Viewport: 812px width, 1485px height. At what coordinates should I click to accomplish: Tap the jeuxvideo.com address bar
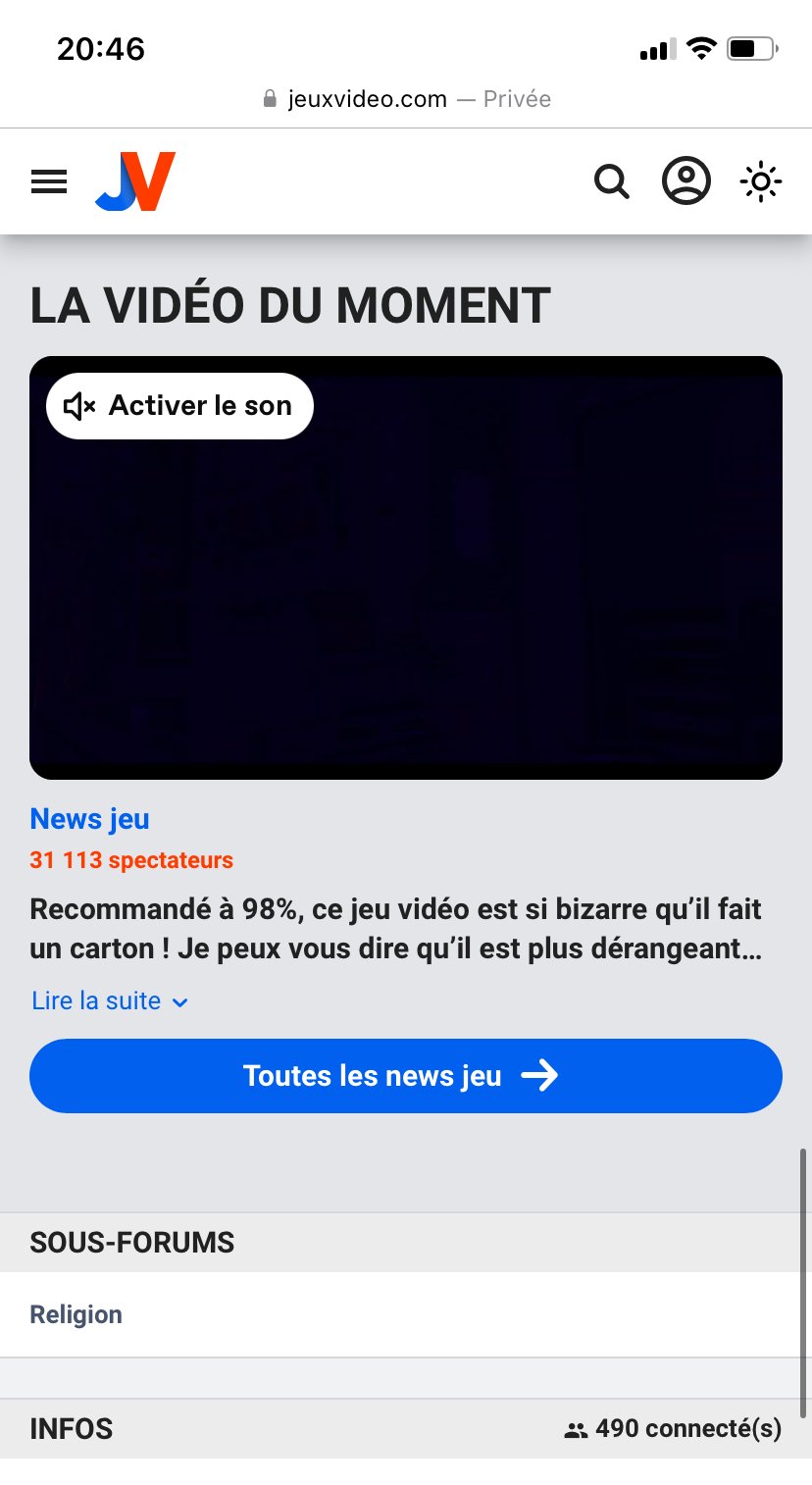click(x=406, y=99)
